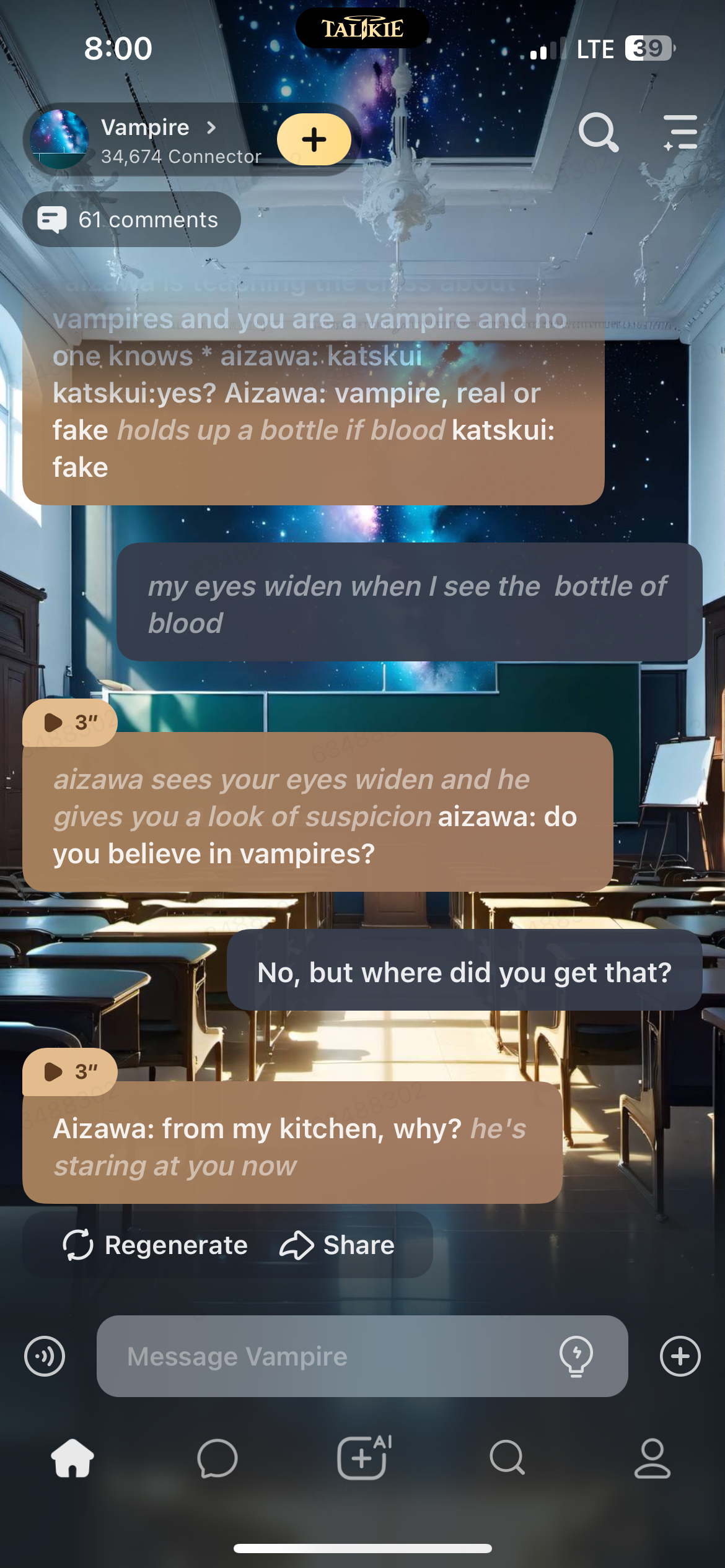Open the AI create tab
725x1568 pixels.
[x=363, y=1458]
